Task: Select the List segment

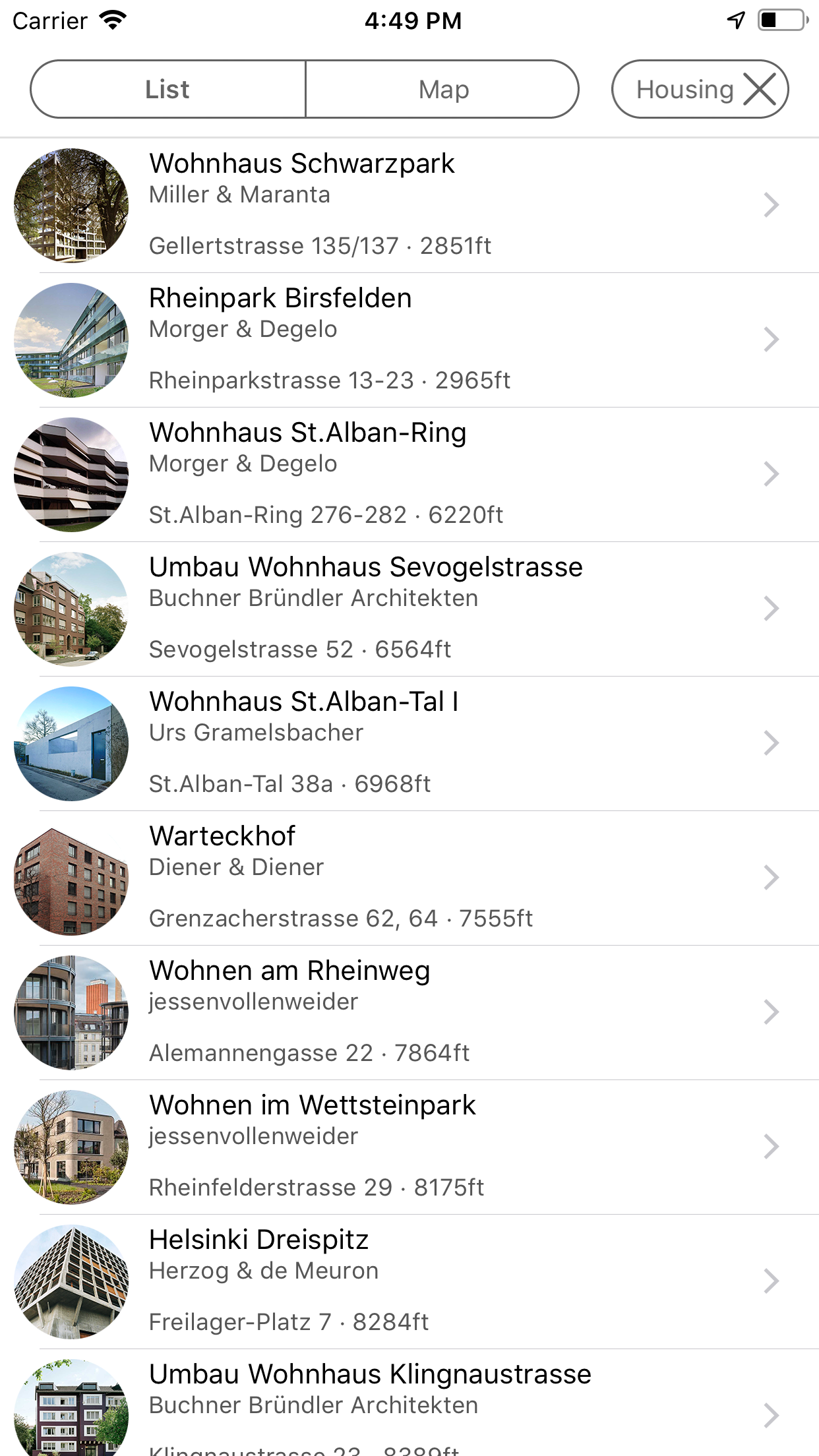Action: (167, 90)
